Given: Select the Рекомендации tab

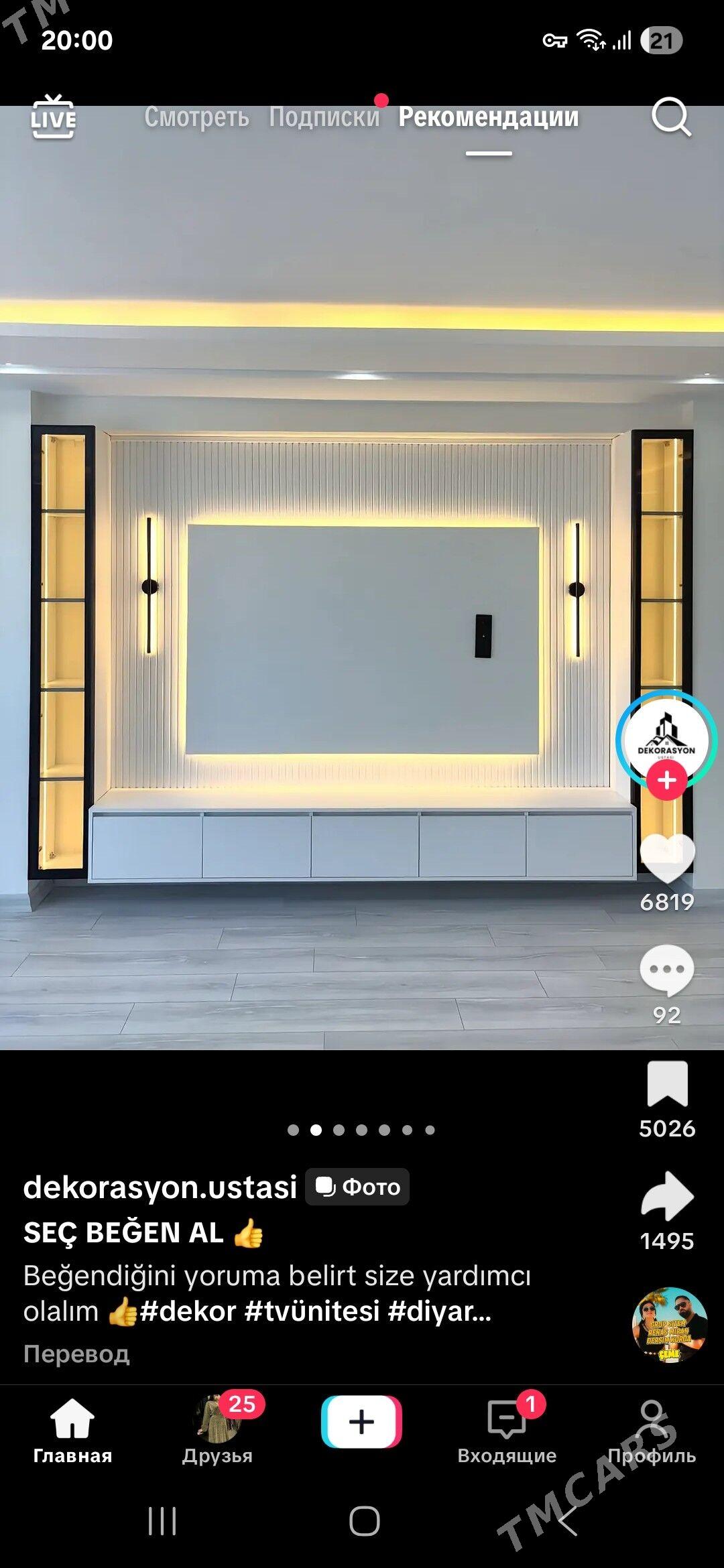Looking at the screenshot, I should pyautogui.click(x=488, y=117).
